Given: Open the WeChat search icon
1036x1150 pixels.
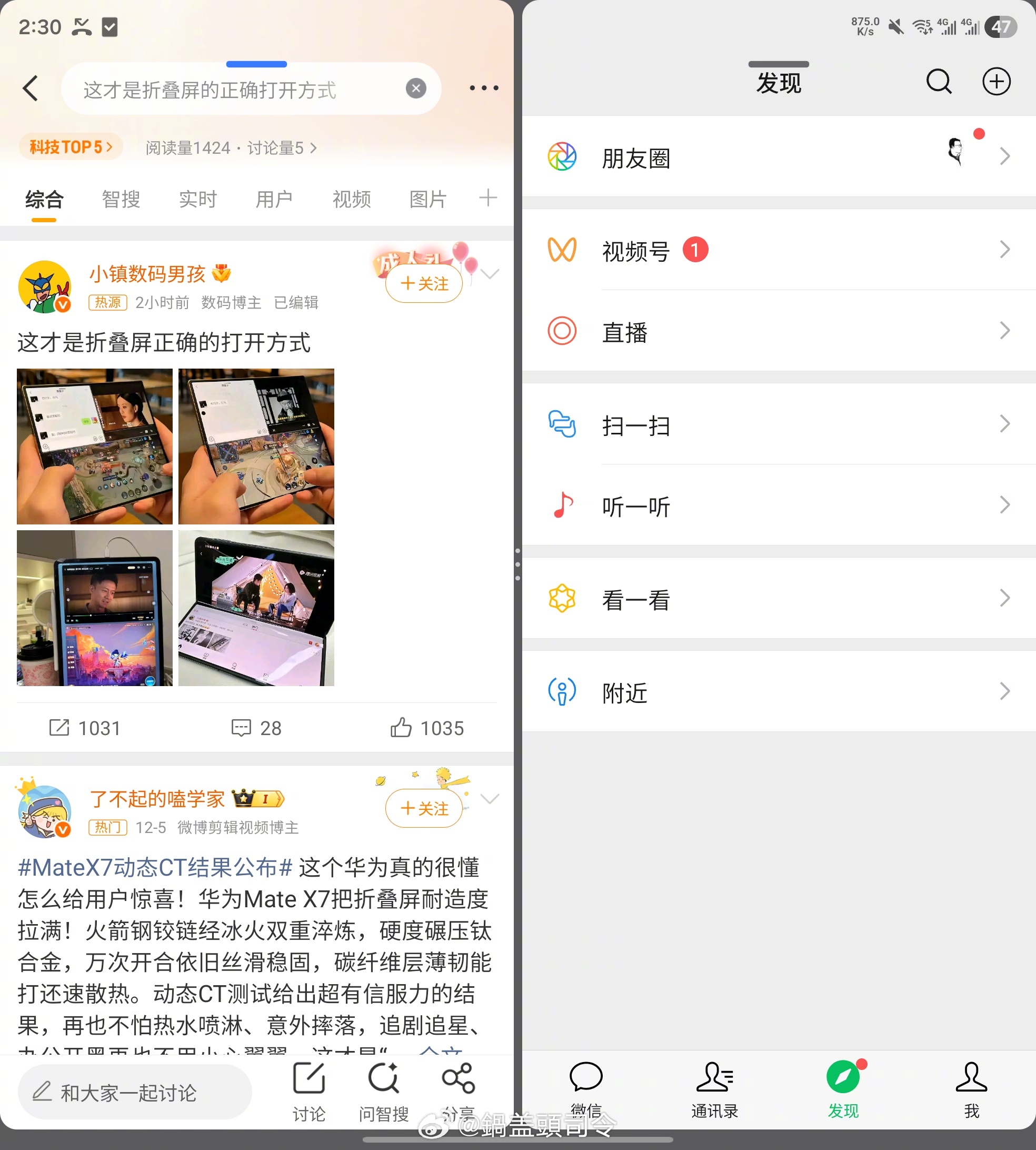Looking at the screenshot, I should point(939,82).
